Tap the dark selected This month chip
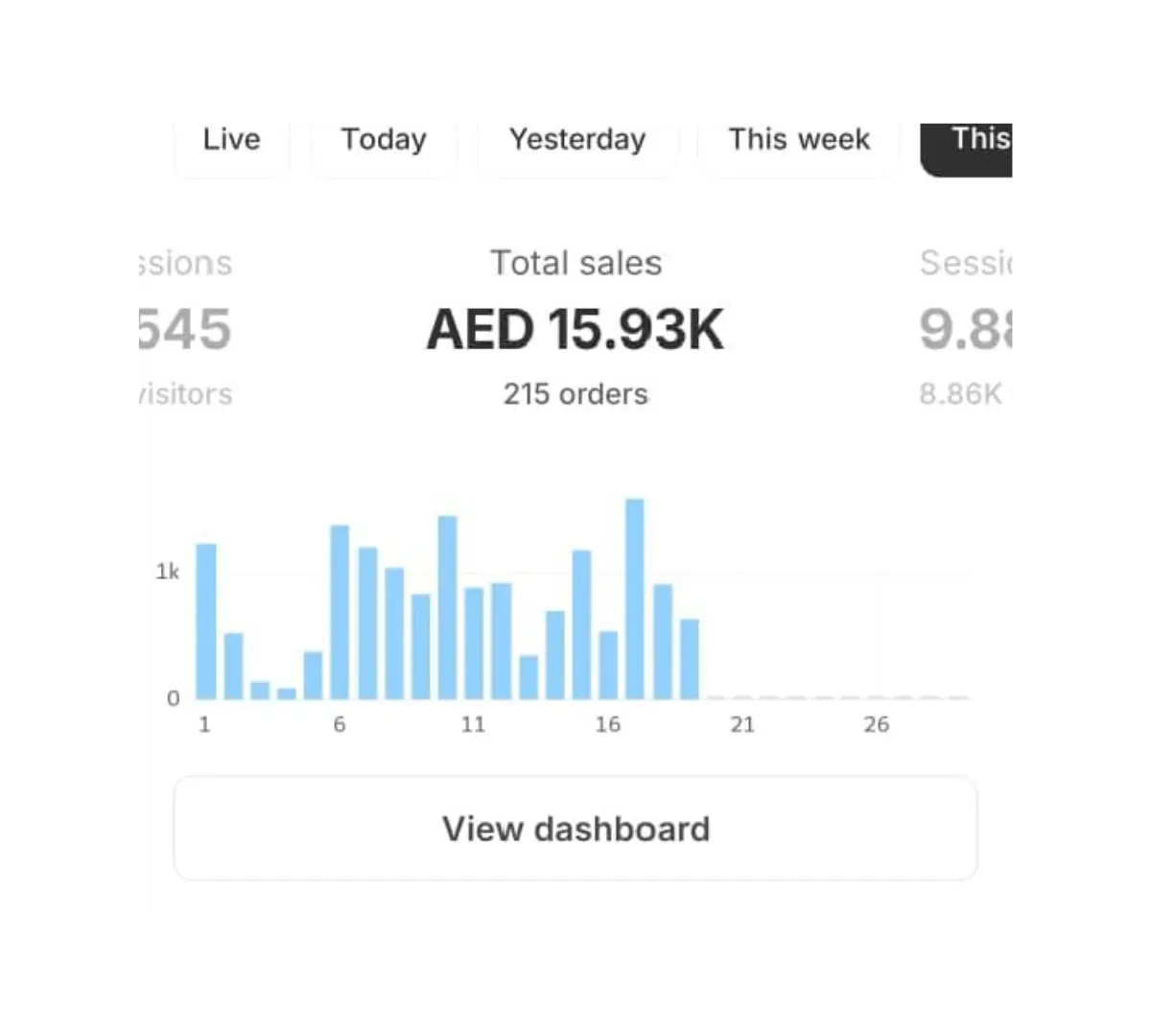 tap(971, 142)
